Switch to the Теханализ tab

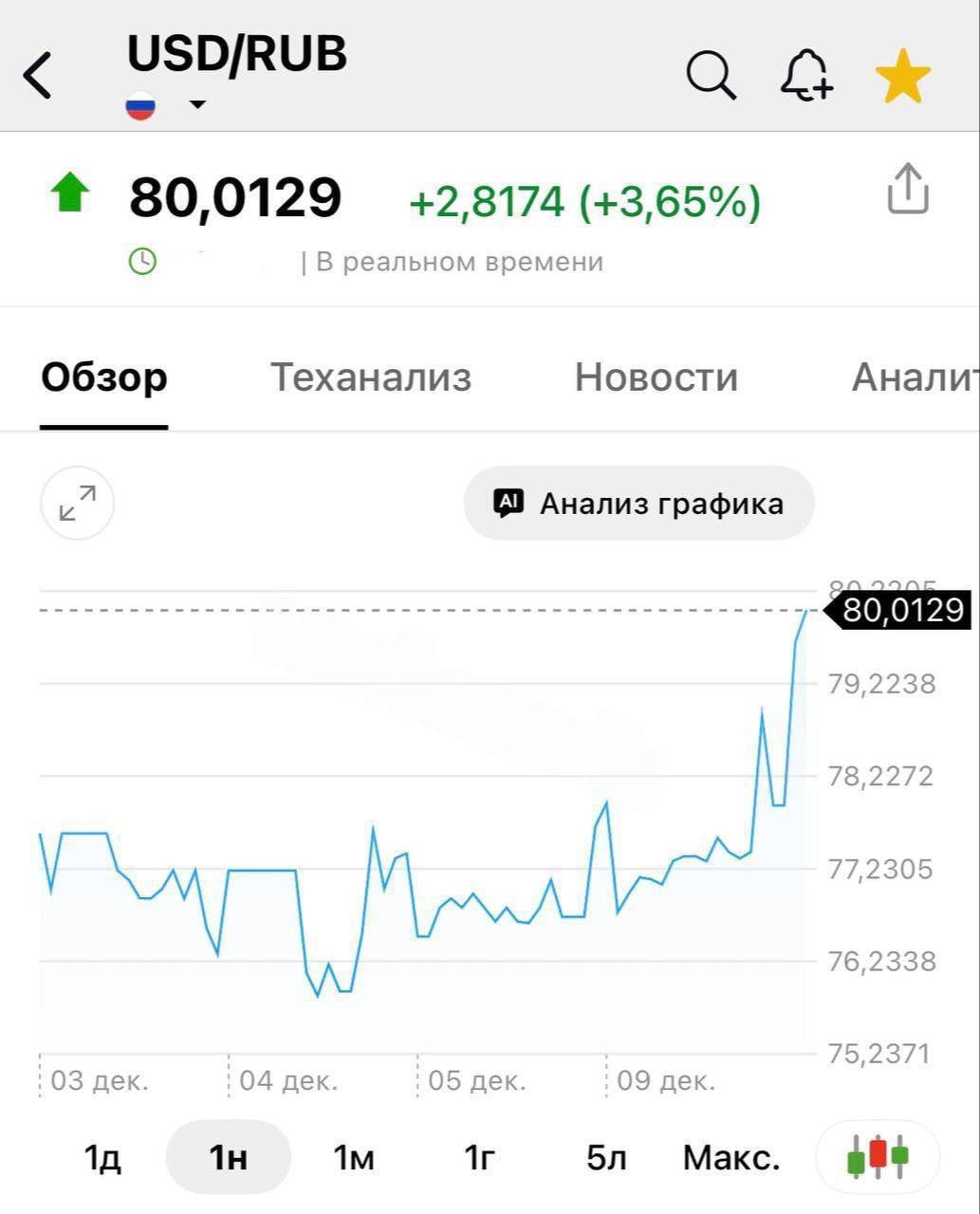click(x=371, y=377)
